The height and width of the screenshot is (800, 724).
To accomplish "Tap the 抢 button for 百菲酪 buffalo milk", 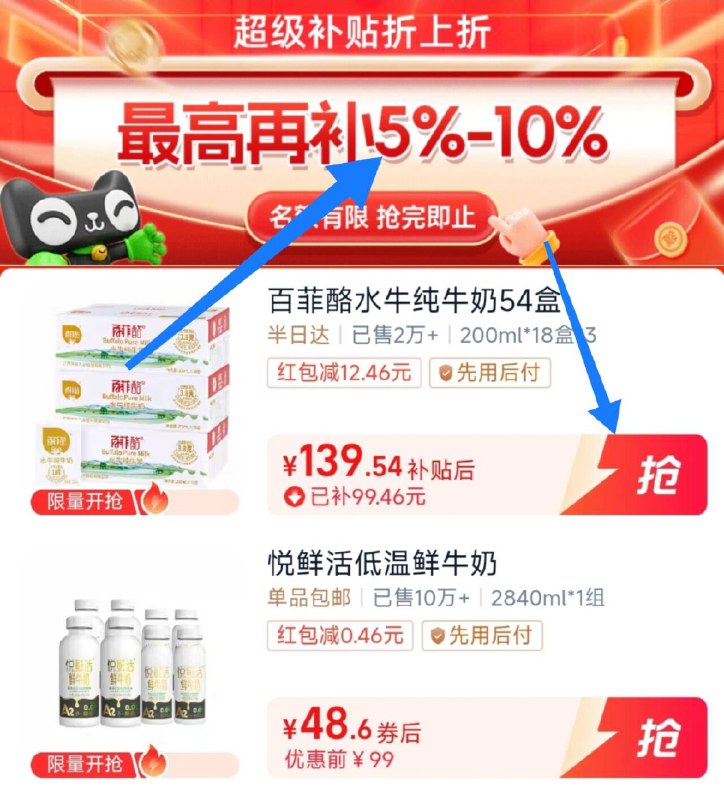I will tap(662, 473).
